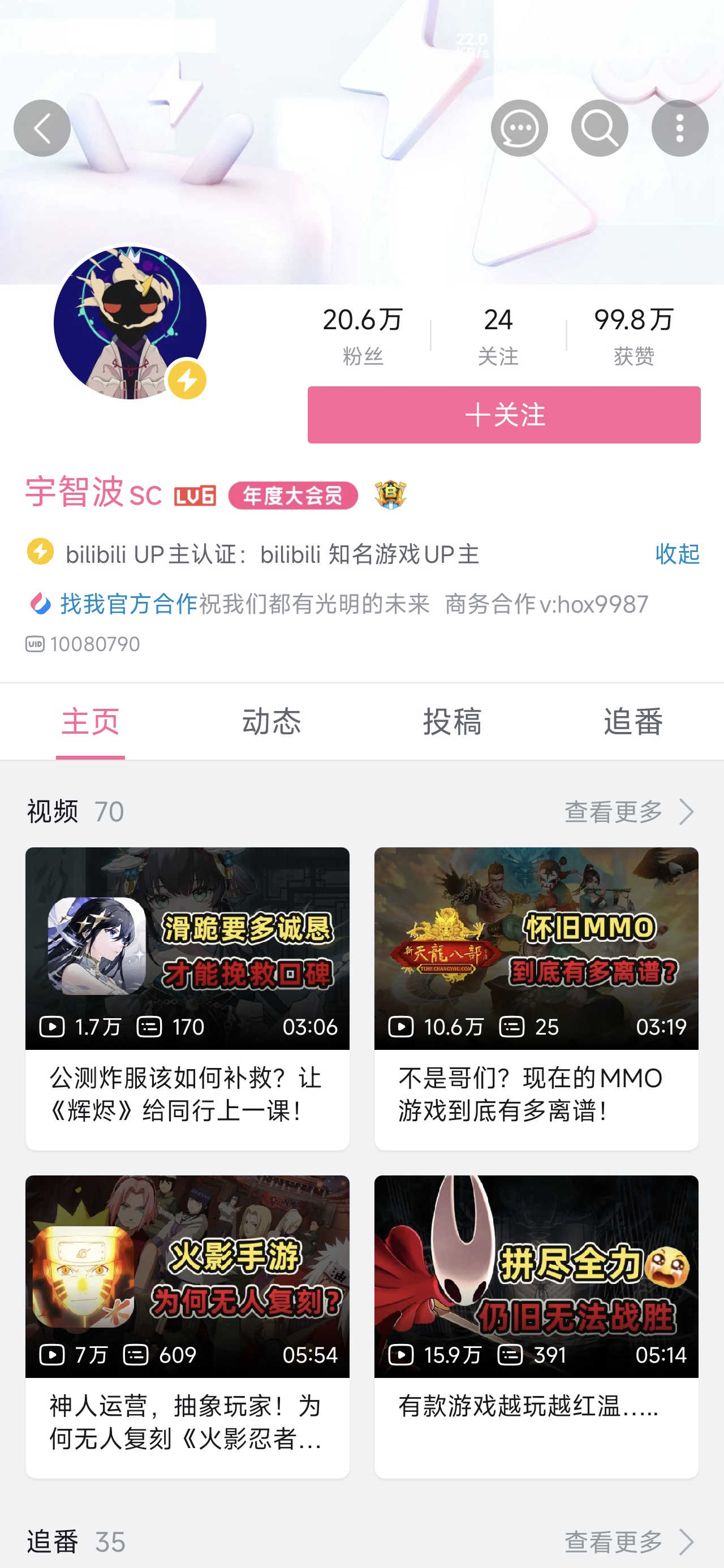This screenshot has height=1568, width=724.
Task: Open the three-dot overflow menu
Action: point(679,128)
